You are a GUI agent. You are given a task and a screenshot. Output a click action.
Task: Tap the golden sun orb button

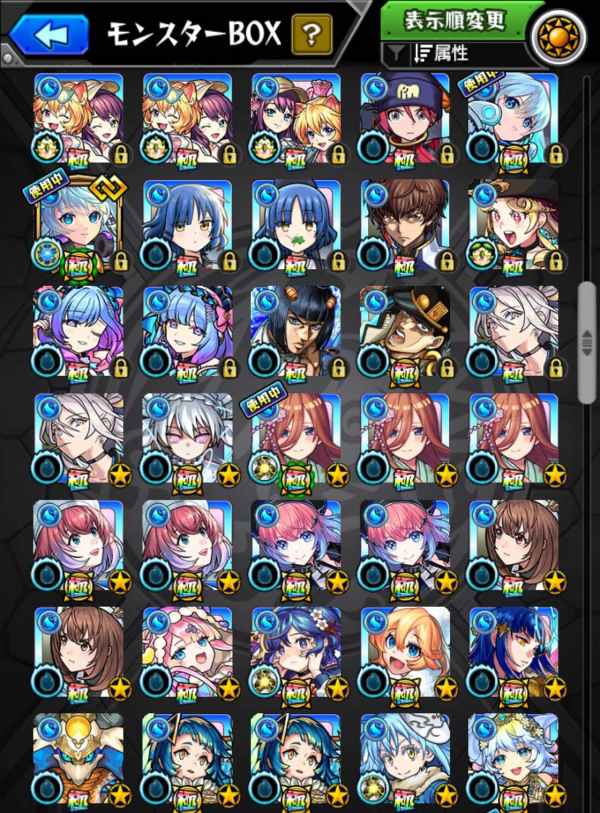coord(561,37)
